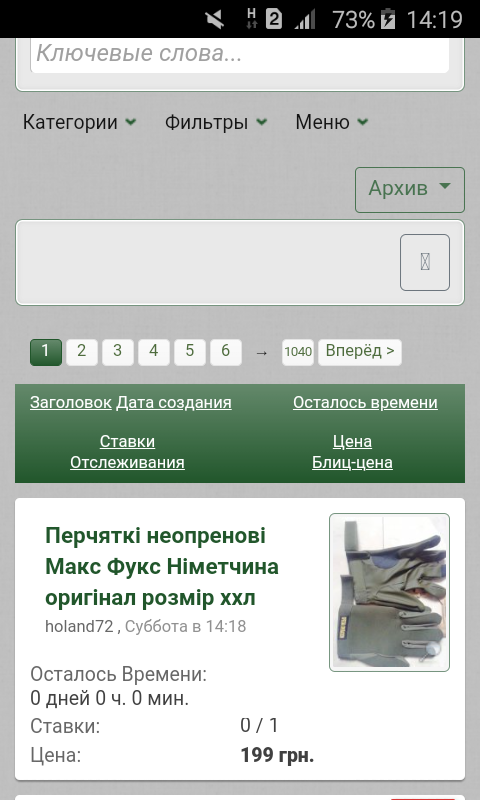
Task: Sort by Ставки
Action: point(127,441)
